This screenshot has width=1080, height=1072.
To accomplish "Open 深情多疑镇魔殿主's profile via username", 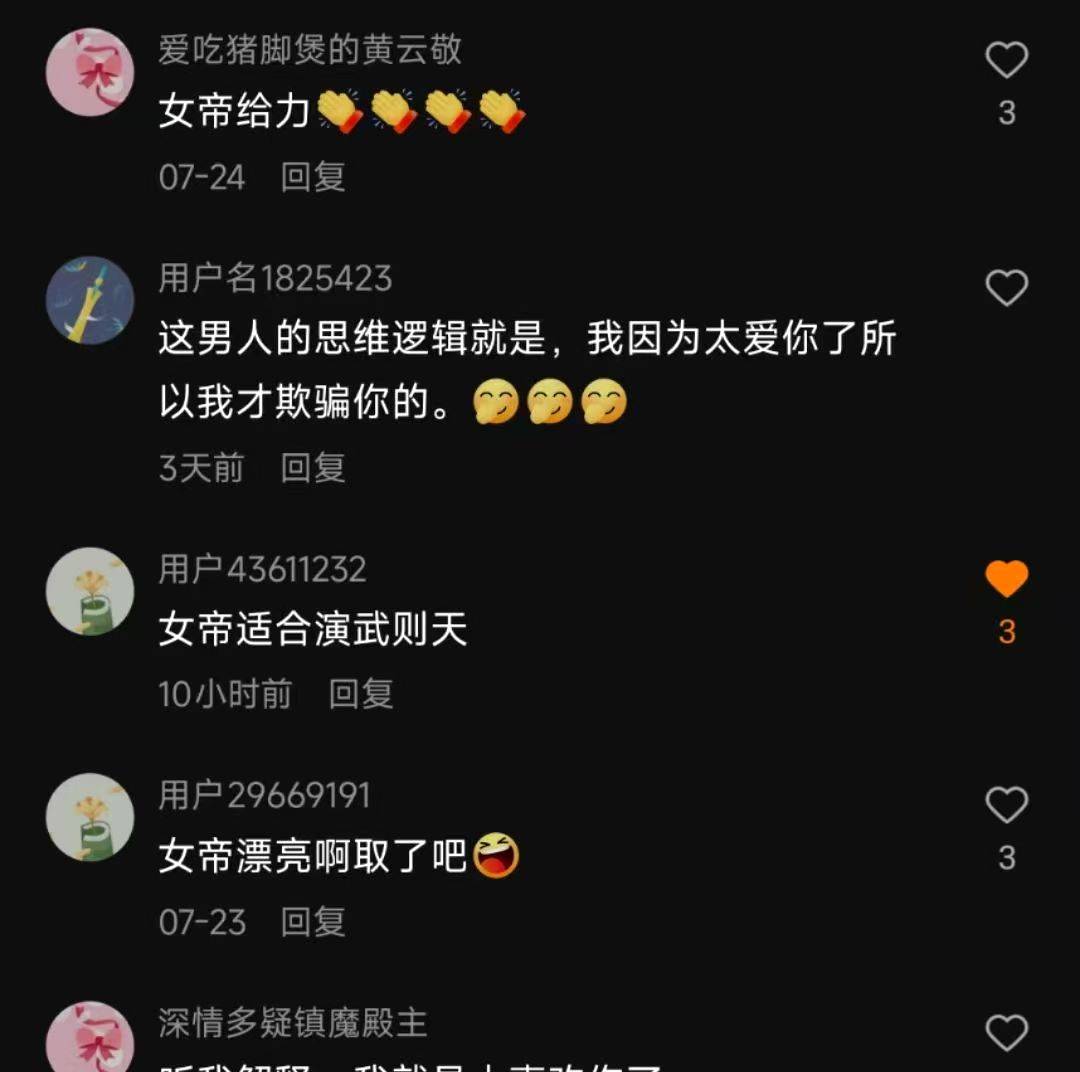I will click(x=293, y=1023).
